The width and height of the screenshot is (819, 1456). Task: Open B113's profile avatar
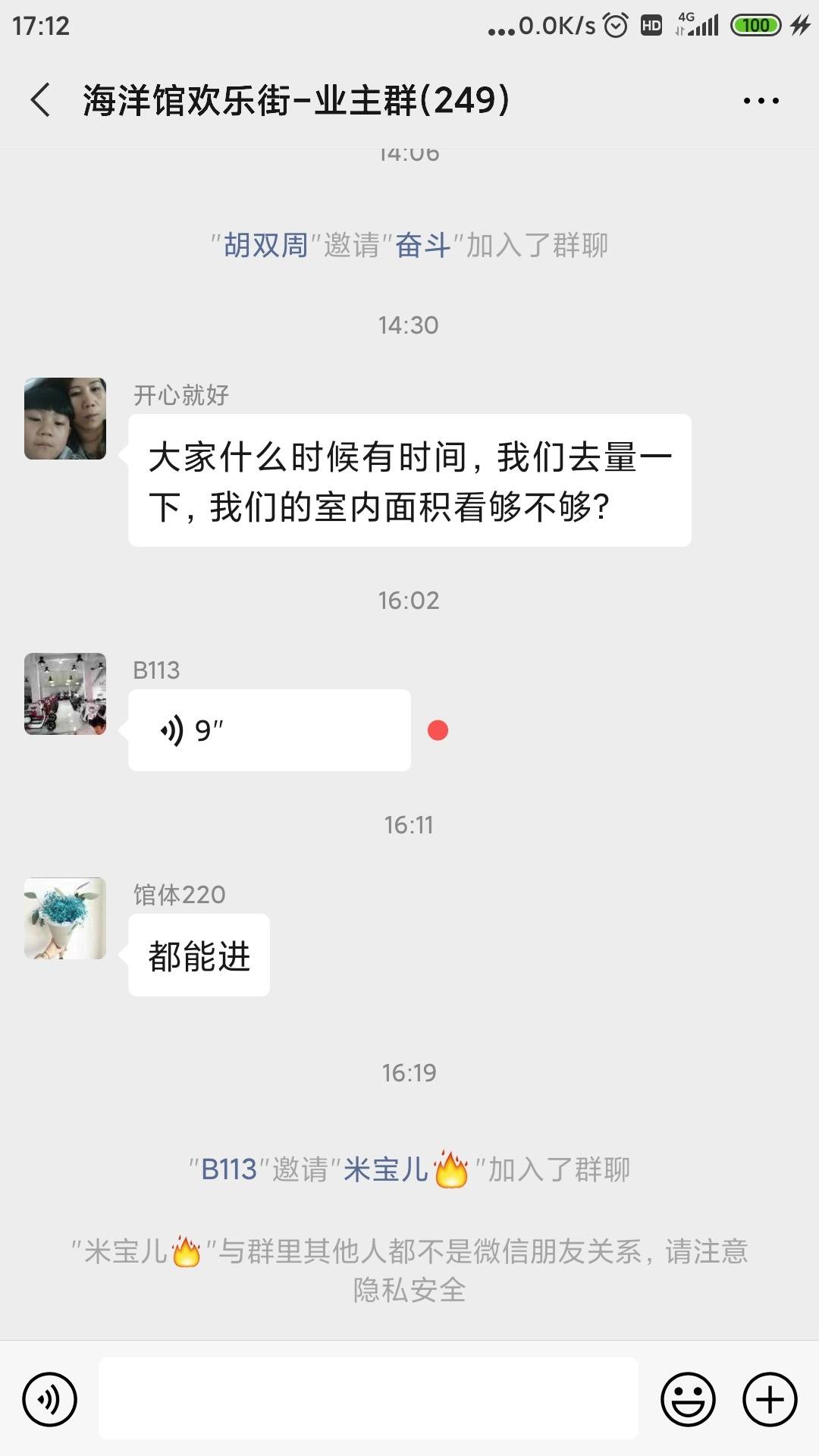65,694
